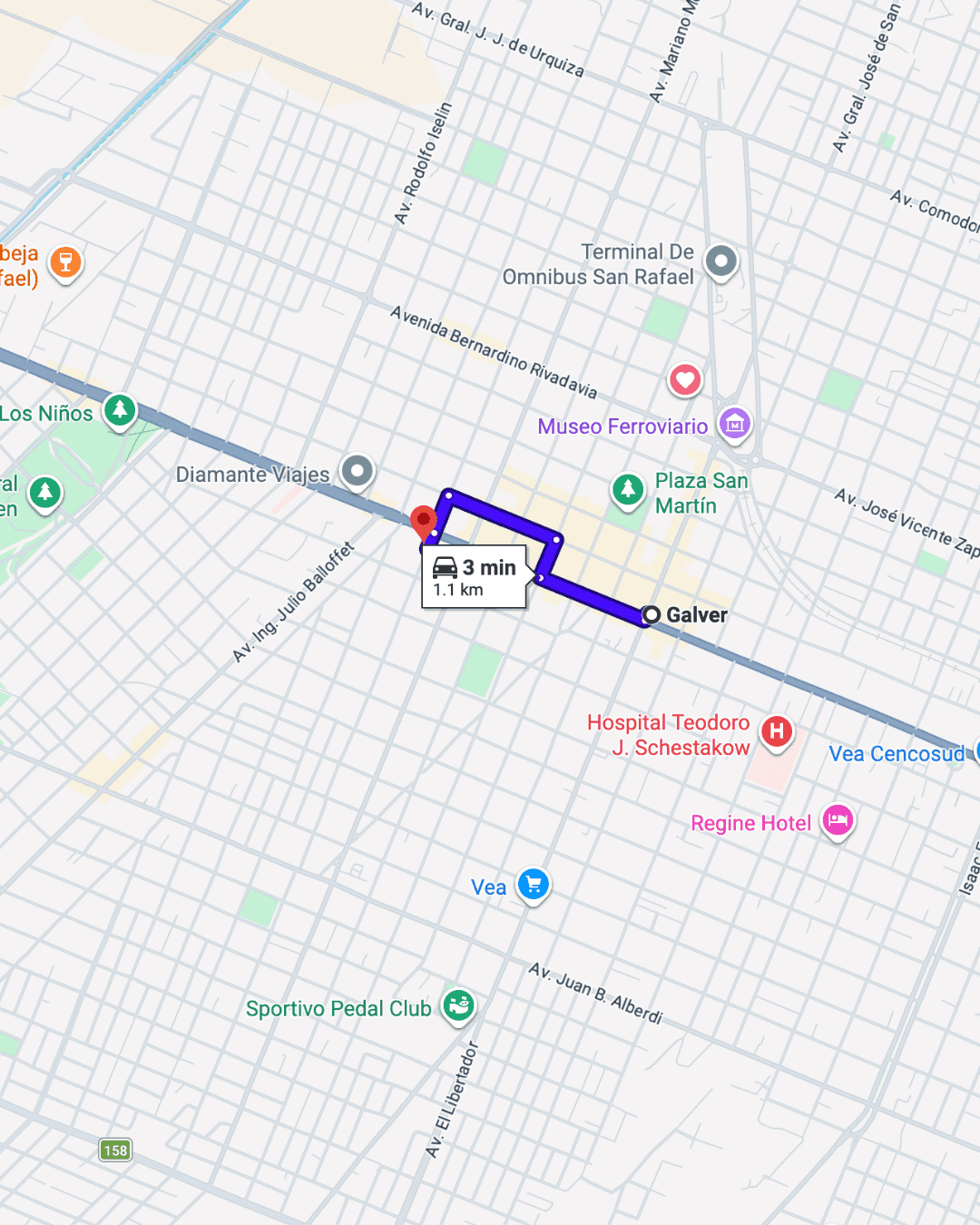Tap the 3 min driving route label
980x1225 pixels.
tap(475, 576)
